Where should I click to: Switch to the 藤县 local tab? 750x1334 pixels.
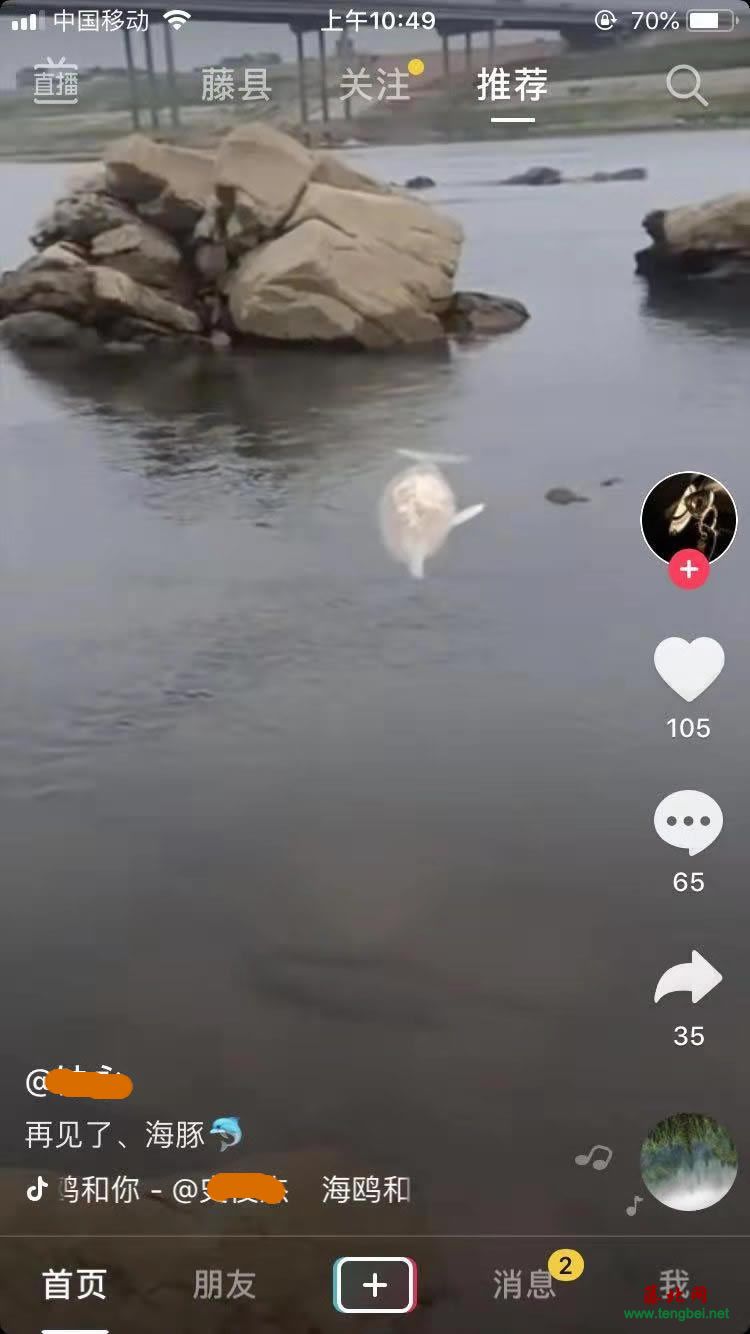(x=236, y=86)
